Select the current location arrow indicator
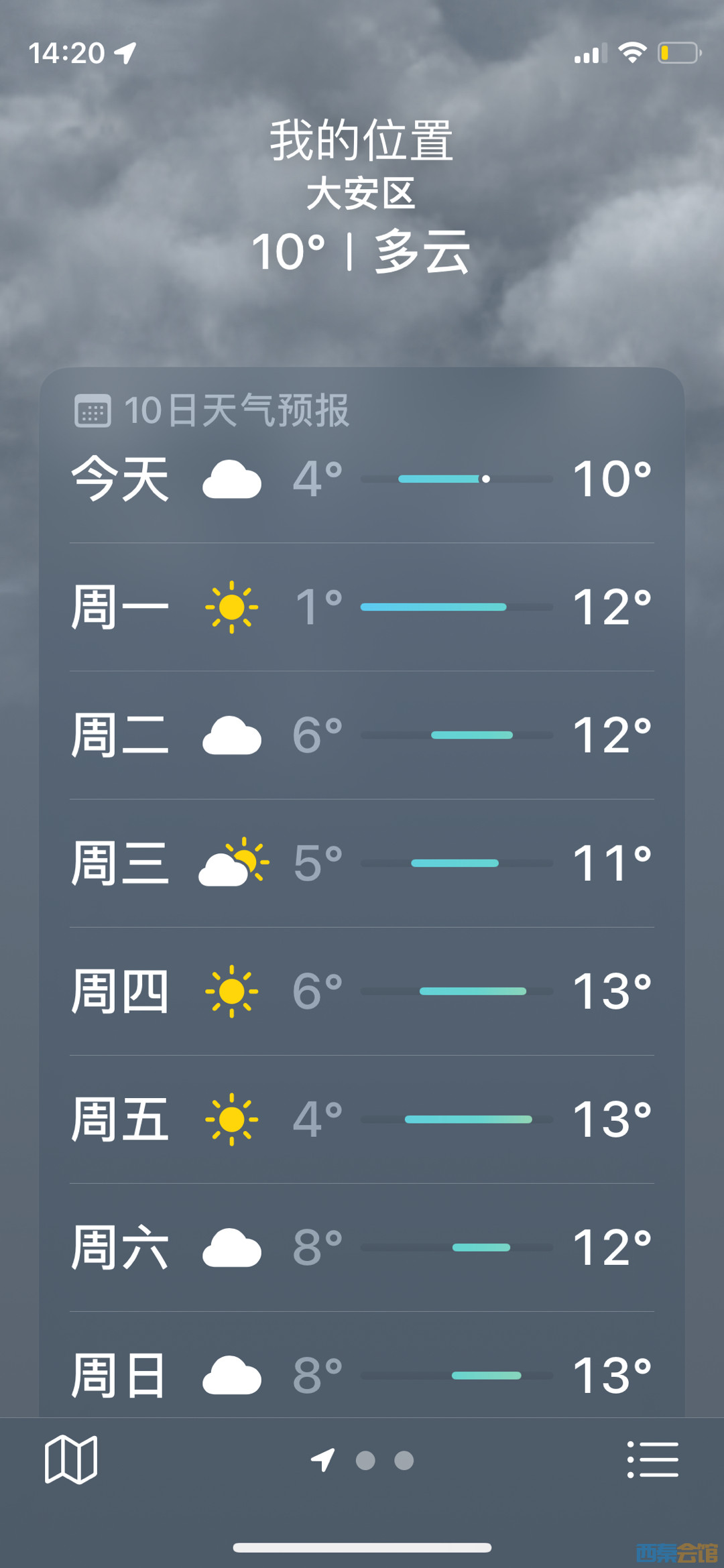This screenshot has width=724, height=1568. coord(323,1459)
